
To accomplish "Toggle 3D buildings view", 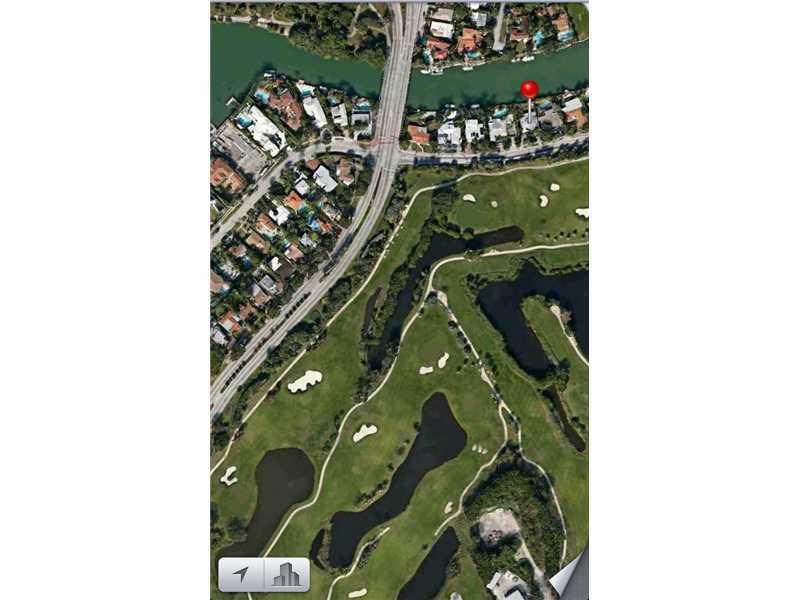I will coord(286,575).
